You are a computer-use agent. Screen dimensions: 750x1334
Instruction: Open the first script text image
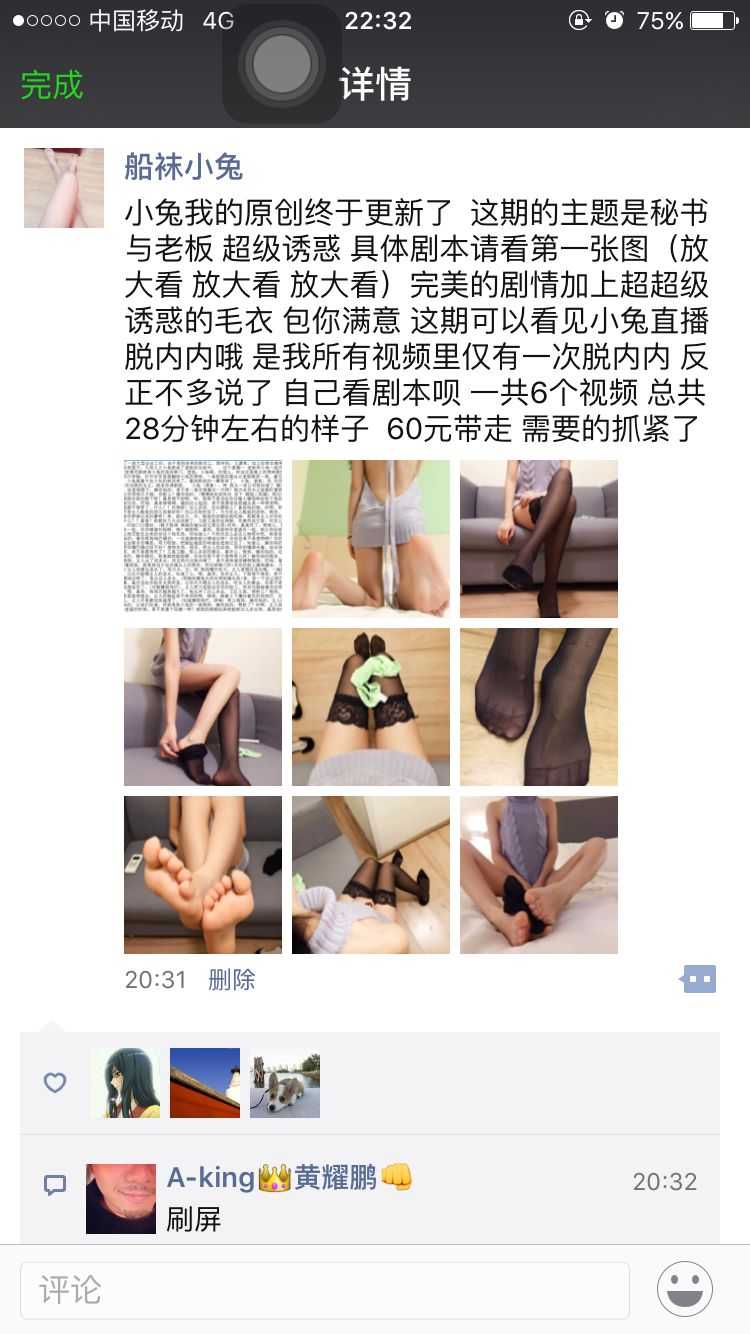click(202, 537)
